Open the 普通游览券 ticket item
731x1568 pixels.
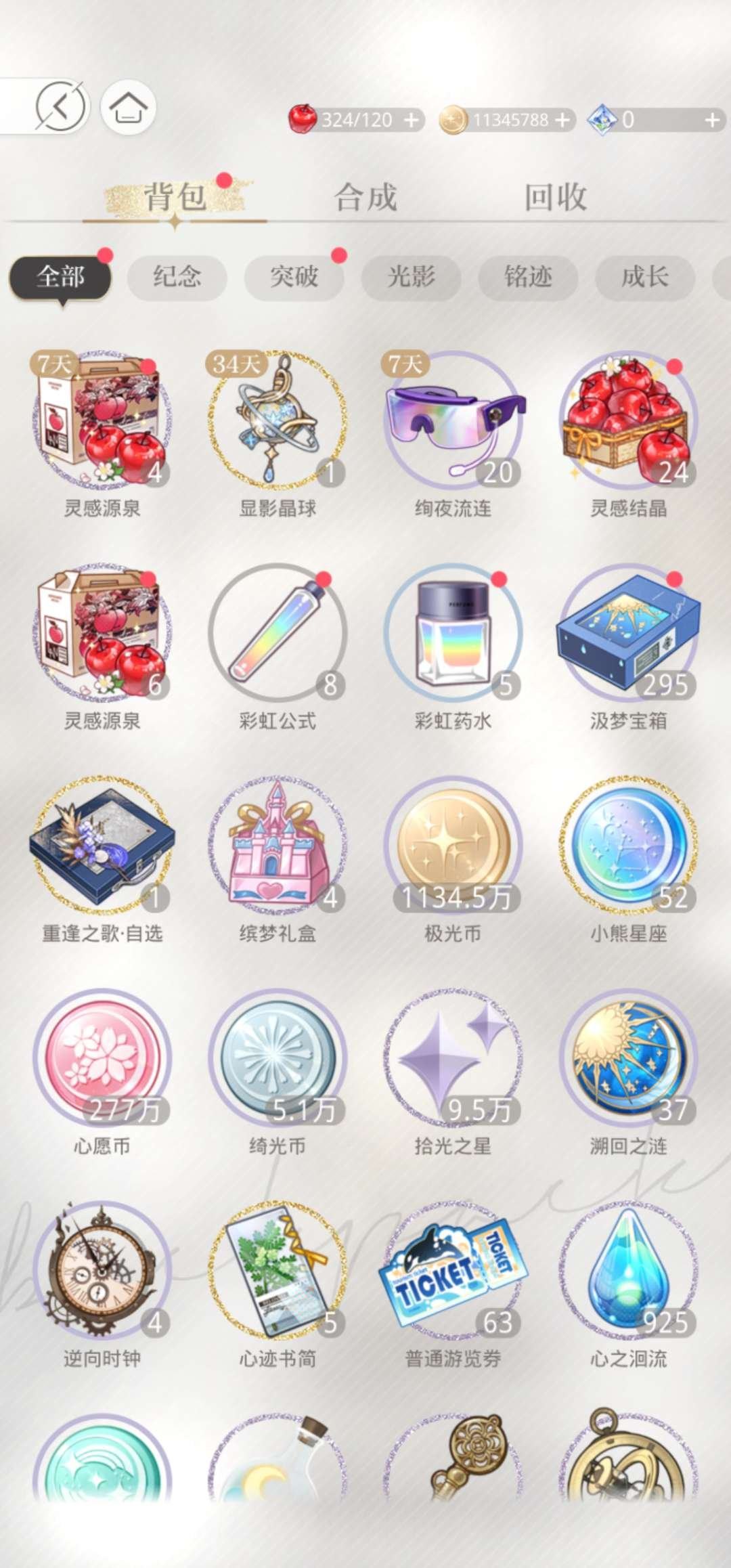[453, 1270]
